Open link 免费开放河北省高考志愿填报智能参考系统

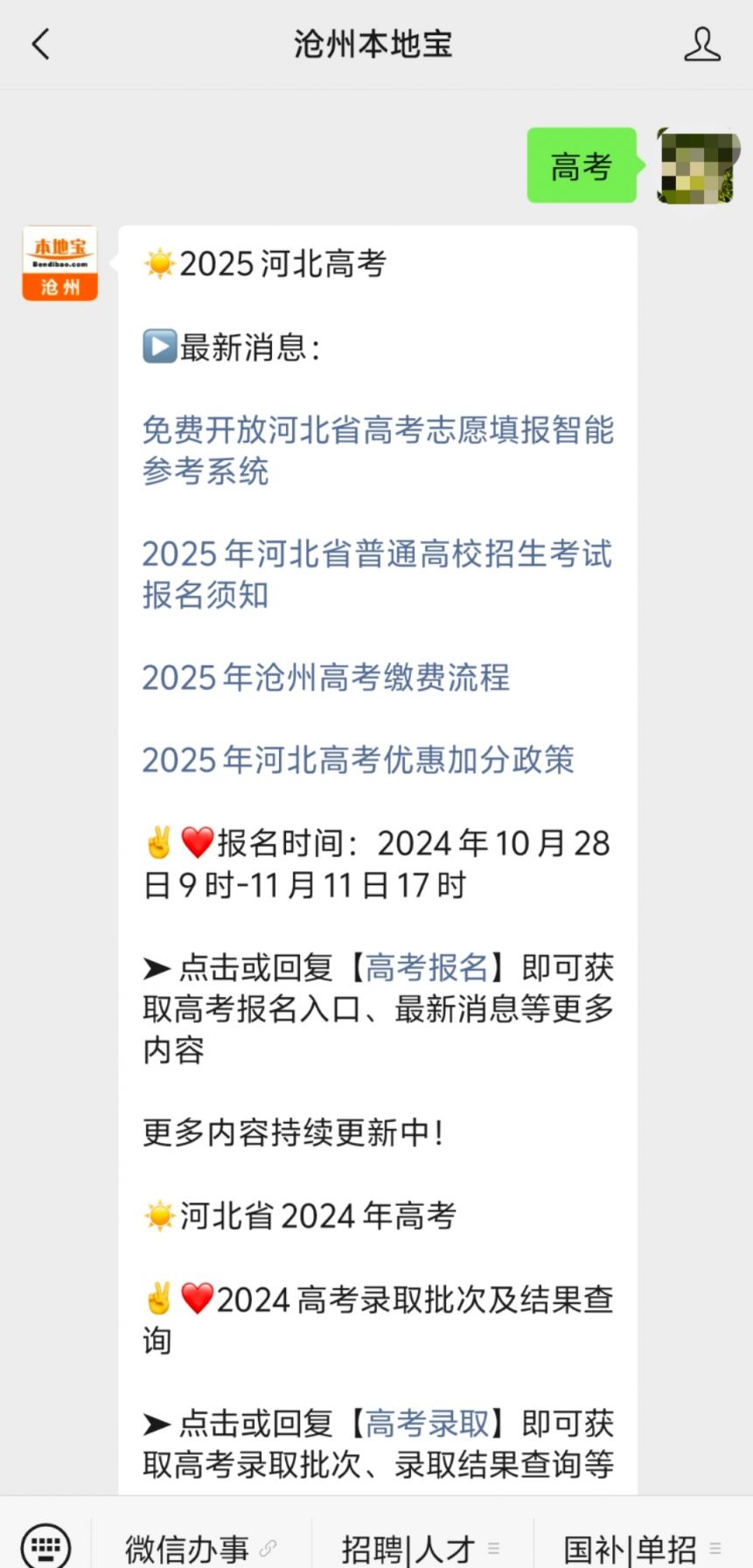pyautogui.click(x=378, y=449)
